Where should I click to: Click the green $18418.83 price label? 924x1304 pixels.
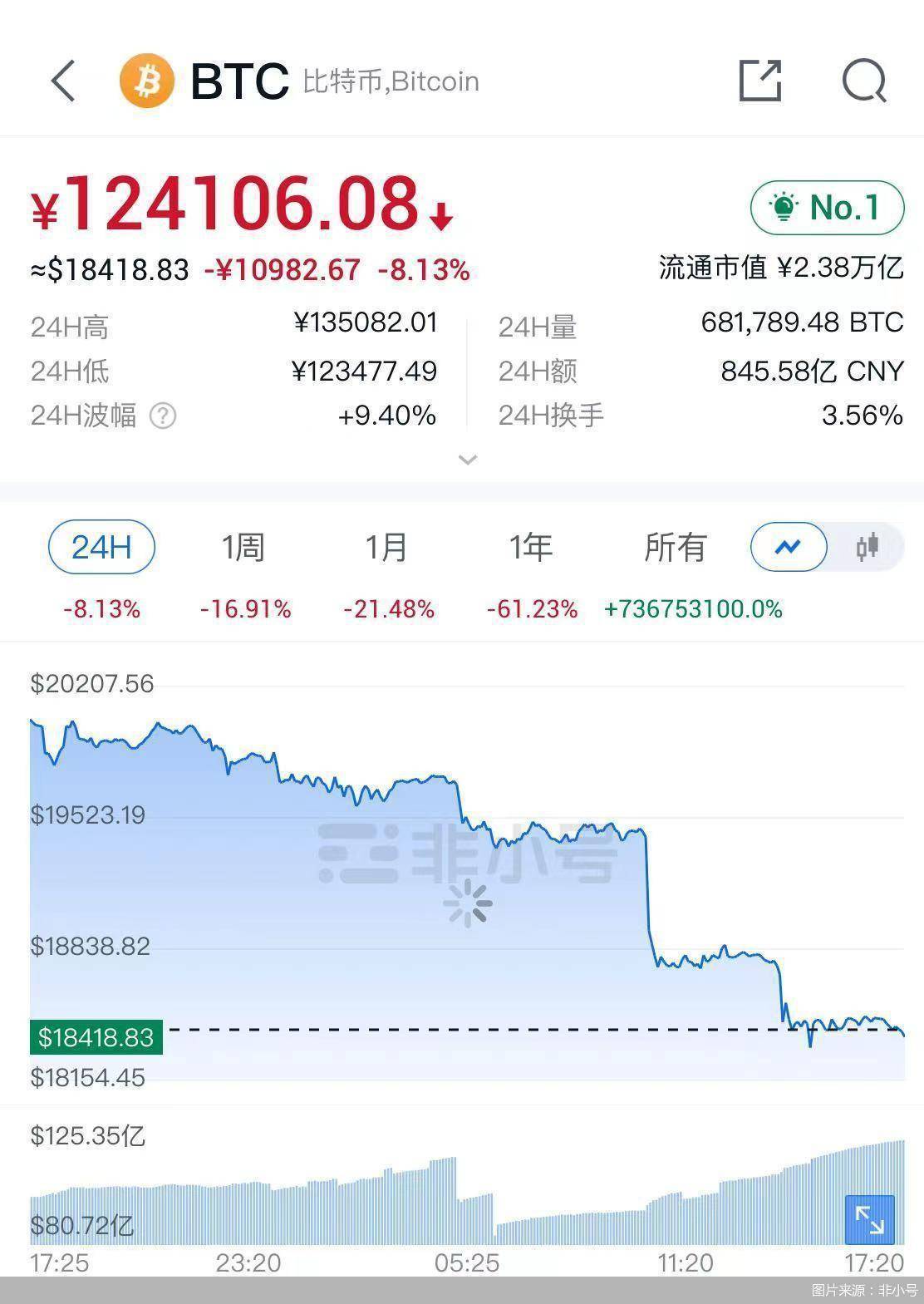(96, 1036)
